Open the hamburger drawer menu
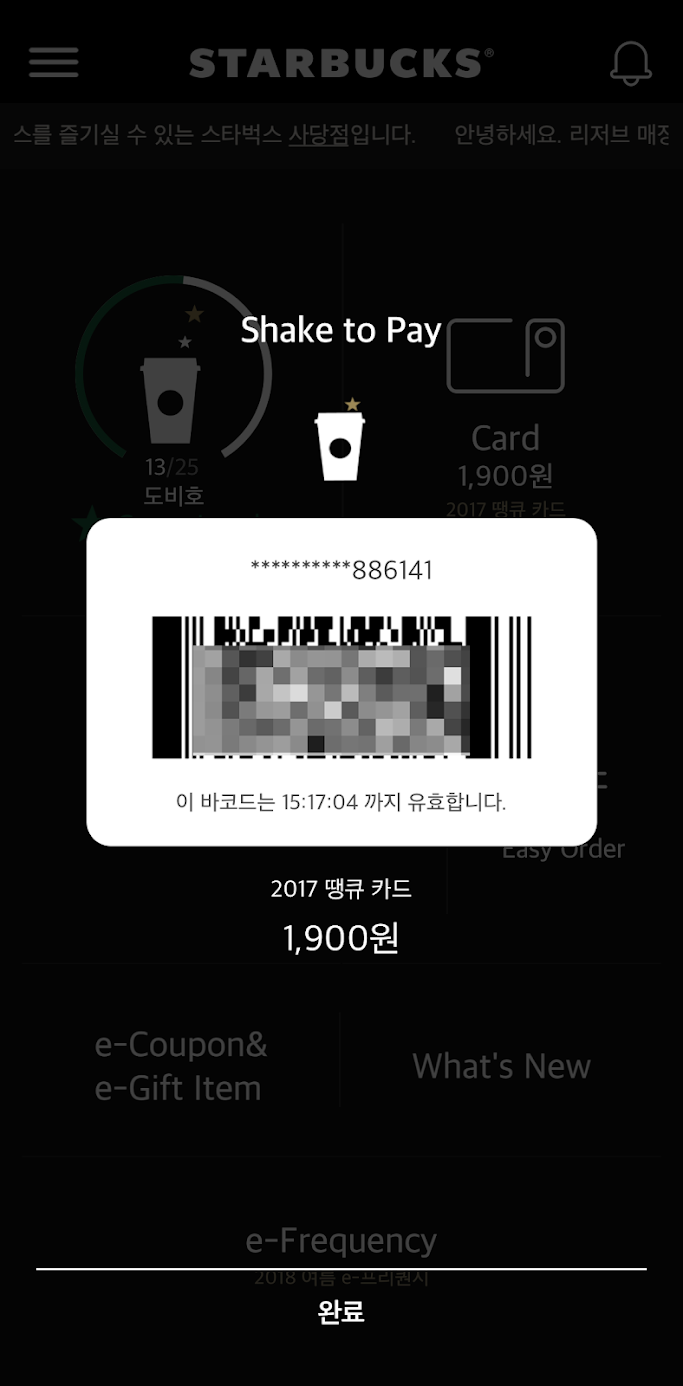 tap(53, 62)
